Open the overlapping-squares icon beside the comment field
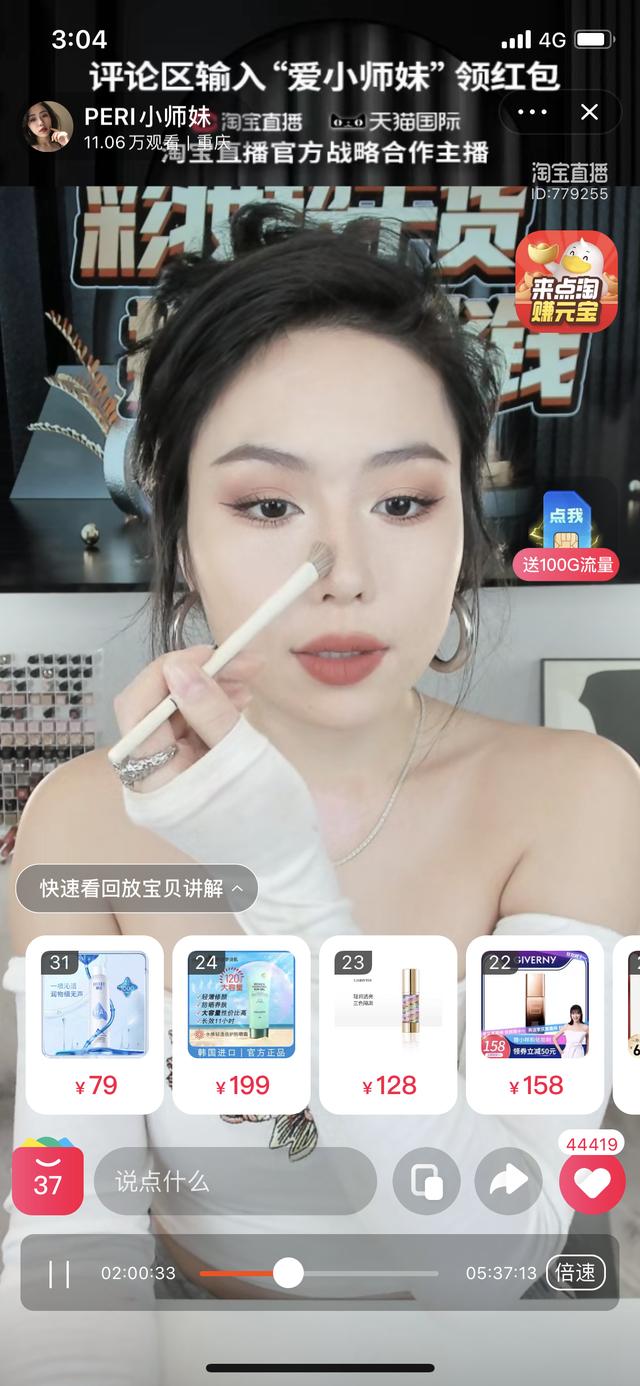 click(x=426, y=1181)
